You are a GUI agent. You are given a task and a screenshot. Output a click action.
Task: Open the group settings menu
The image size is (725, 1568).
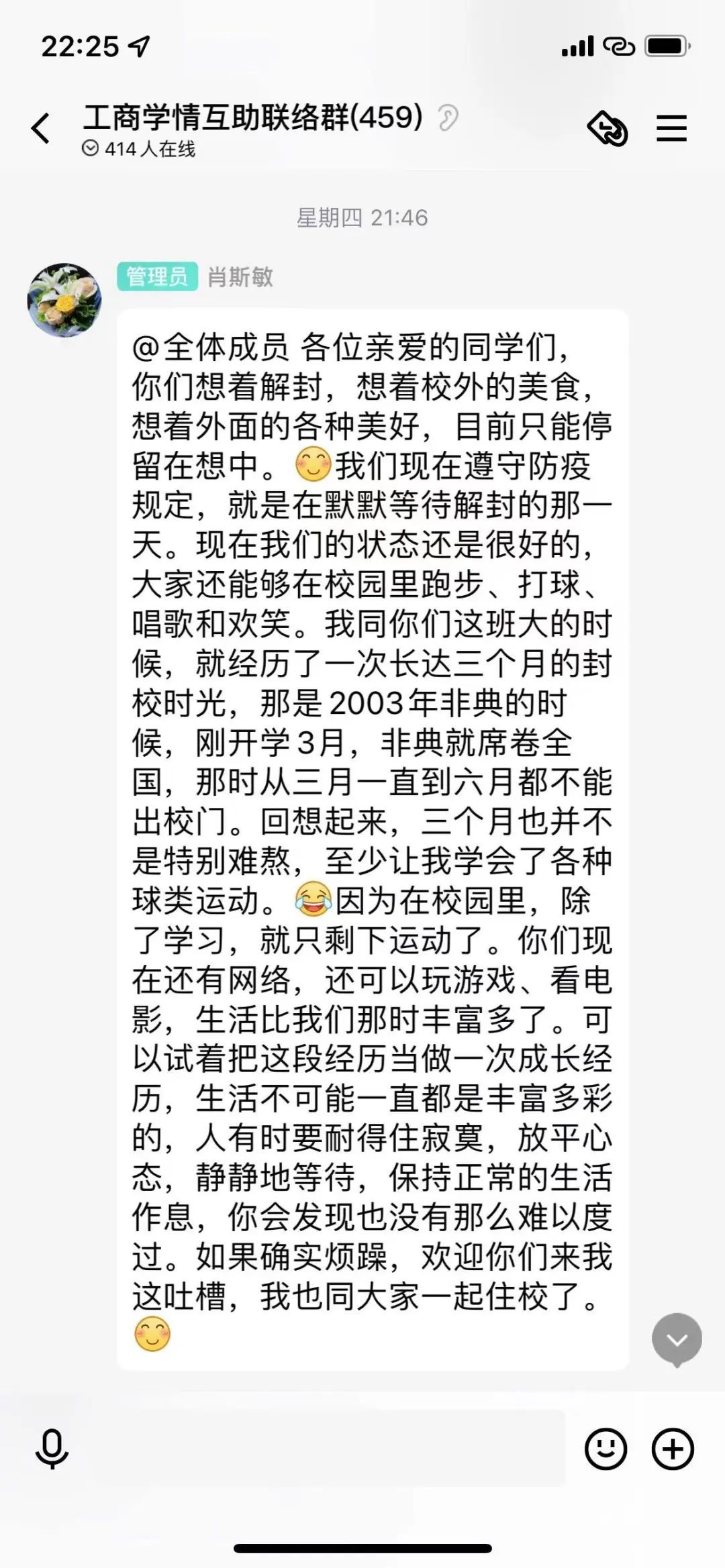click(671, 127)
